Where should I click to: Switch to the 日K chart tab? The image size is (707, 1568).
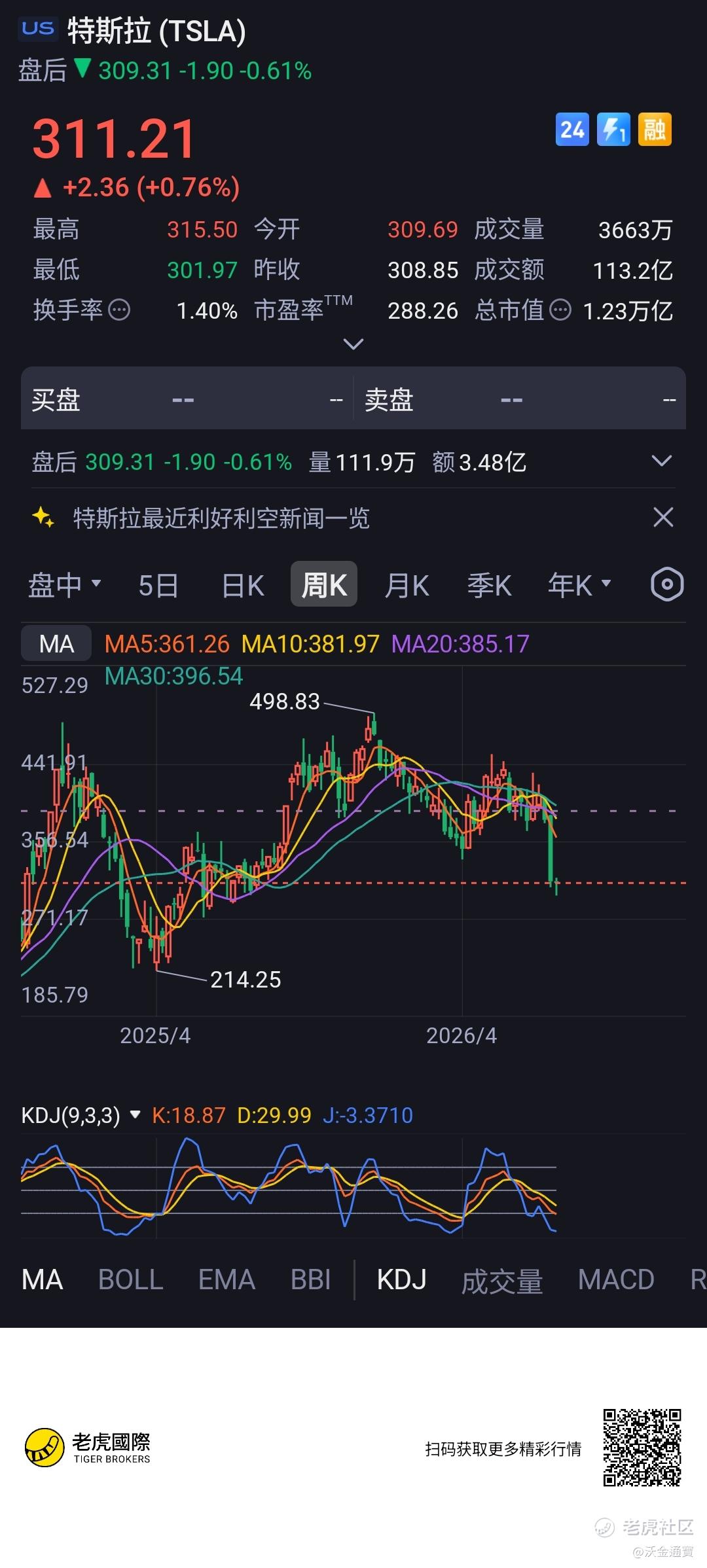pyautogui.click(x=243, y=585)
